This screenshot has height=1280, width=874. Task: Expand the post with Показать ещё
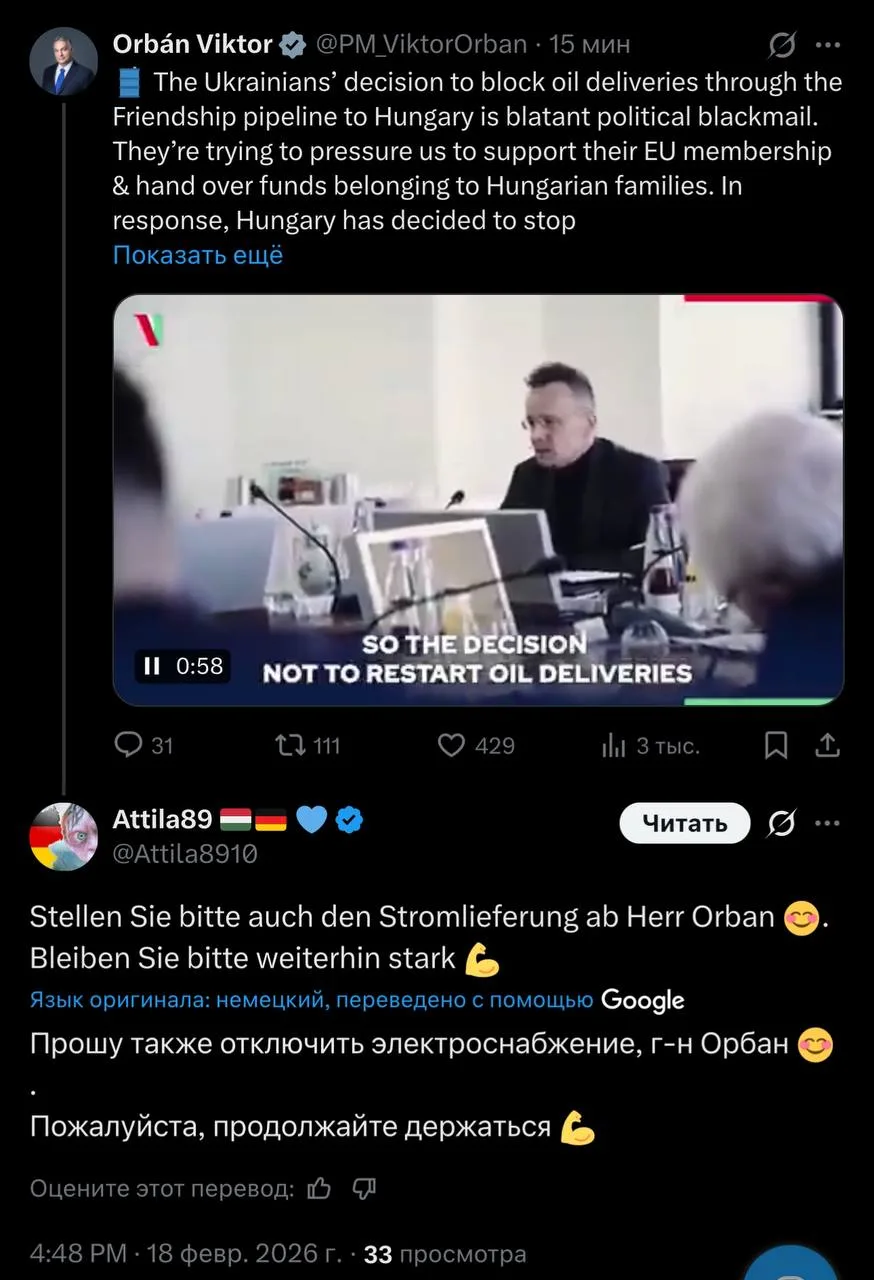(198, 255)
